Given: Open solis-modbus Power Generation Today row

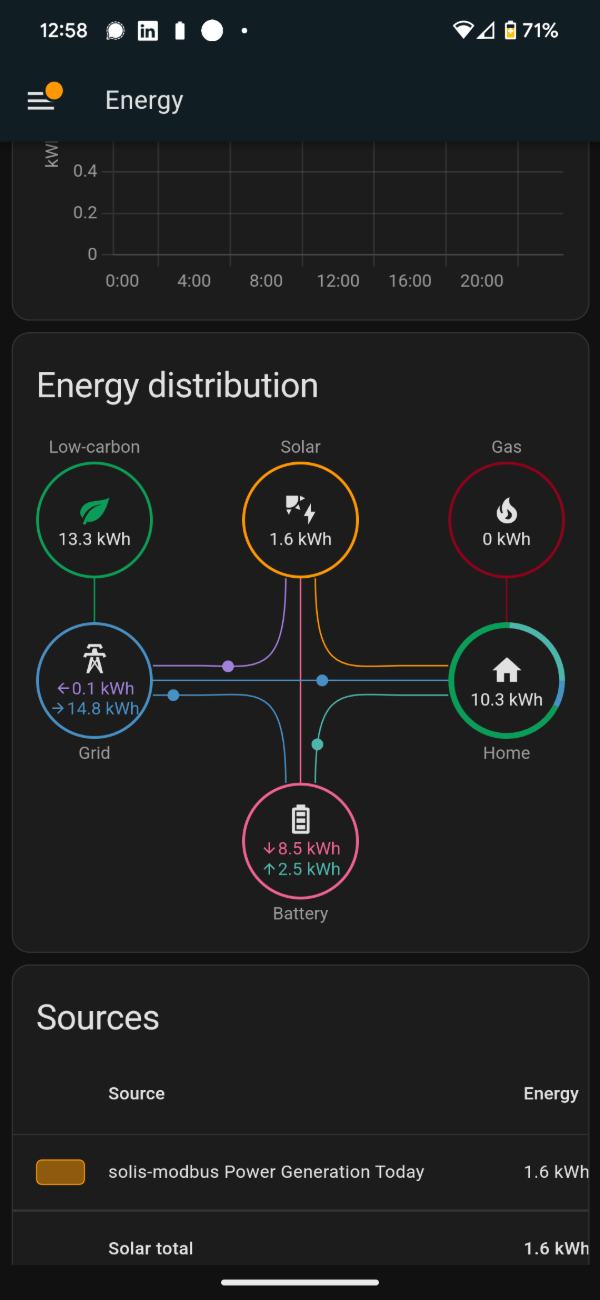Looking at the screenshot, I should point(266,1172).
